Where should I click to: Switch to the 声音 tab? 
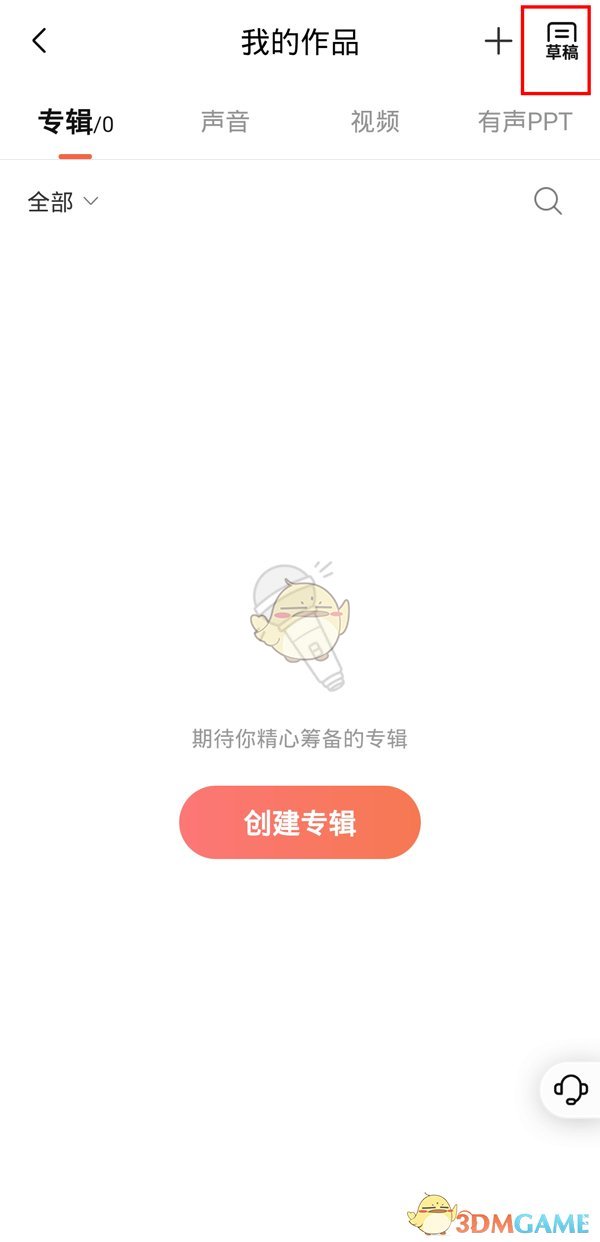point(224,122)
